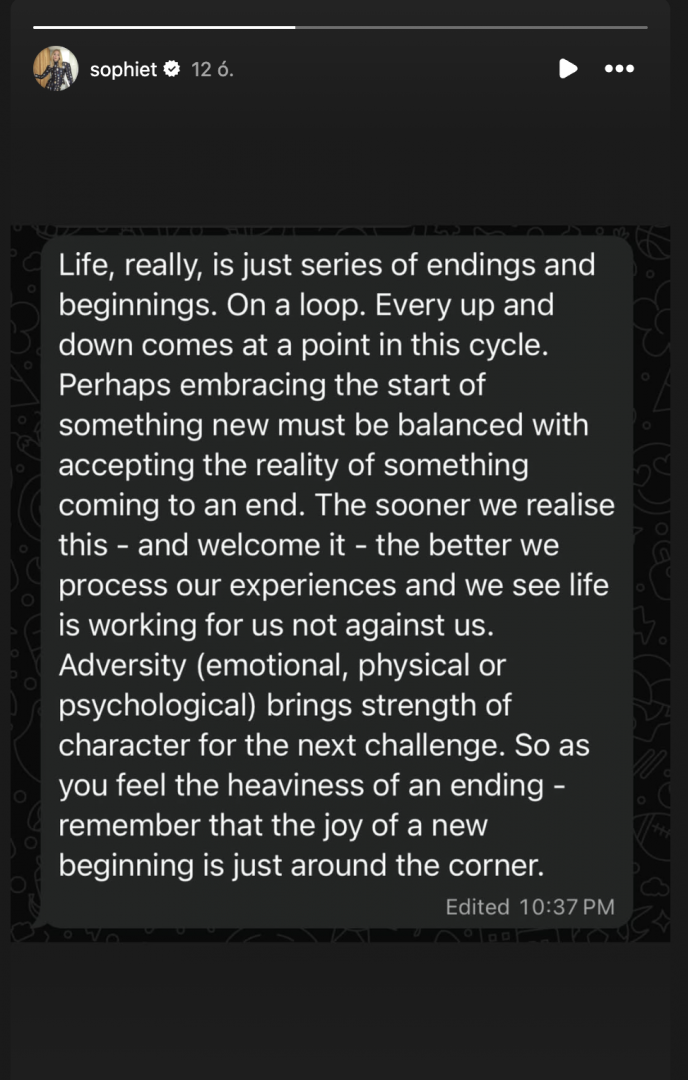Viewport: 688px width, 1080px height.
Task: Open the story options menu
Action: point(620,69)
